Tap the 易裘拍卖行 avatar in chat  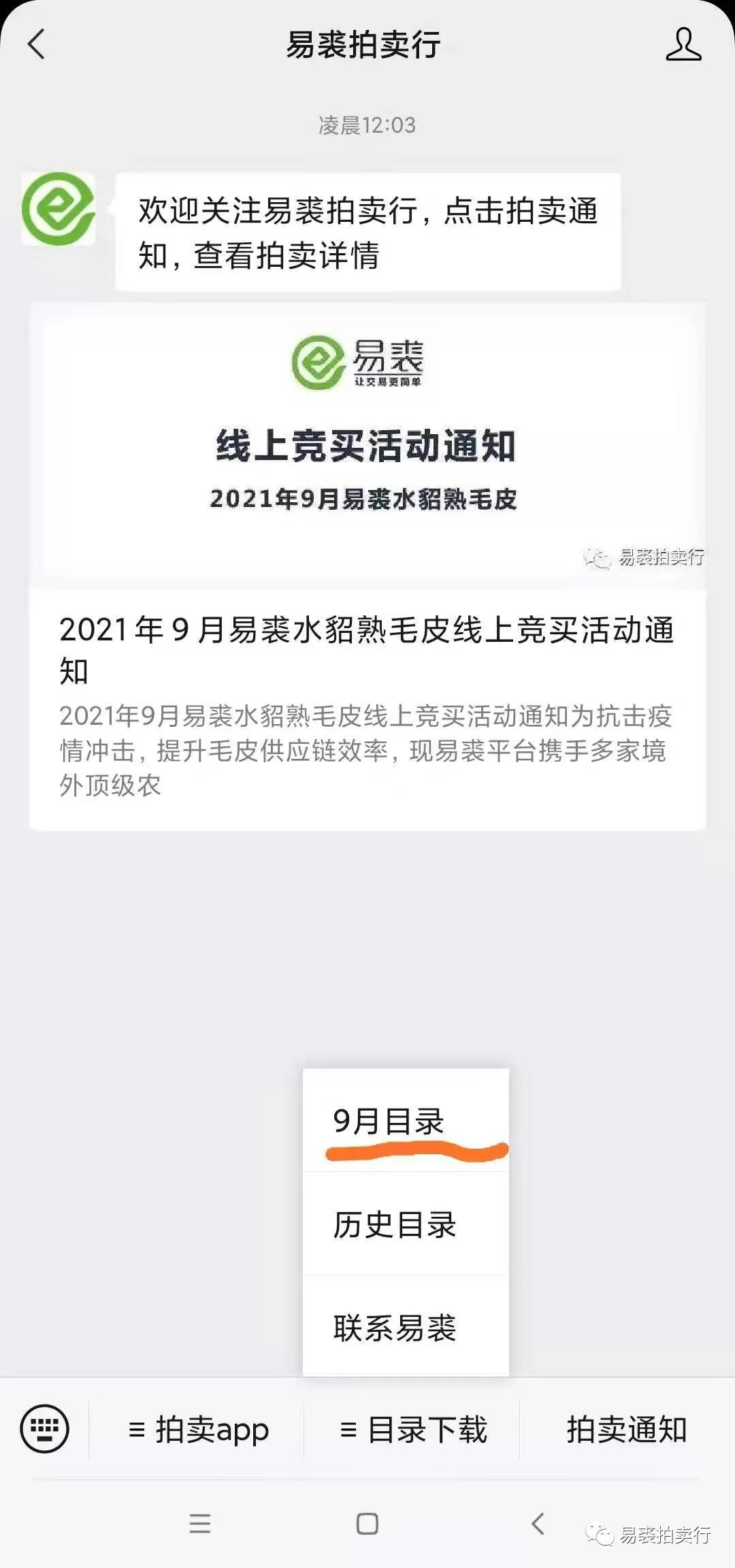(x=59, y=209)
